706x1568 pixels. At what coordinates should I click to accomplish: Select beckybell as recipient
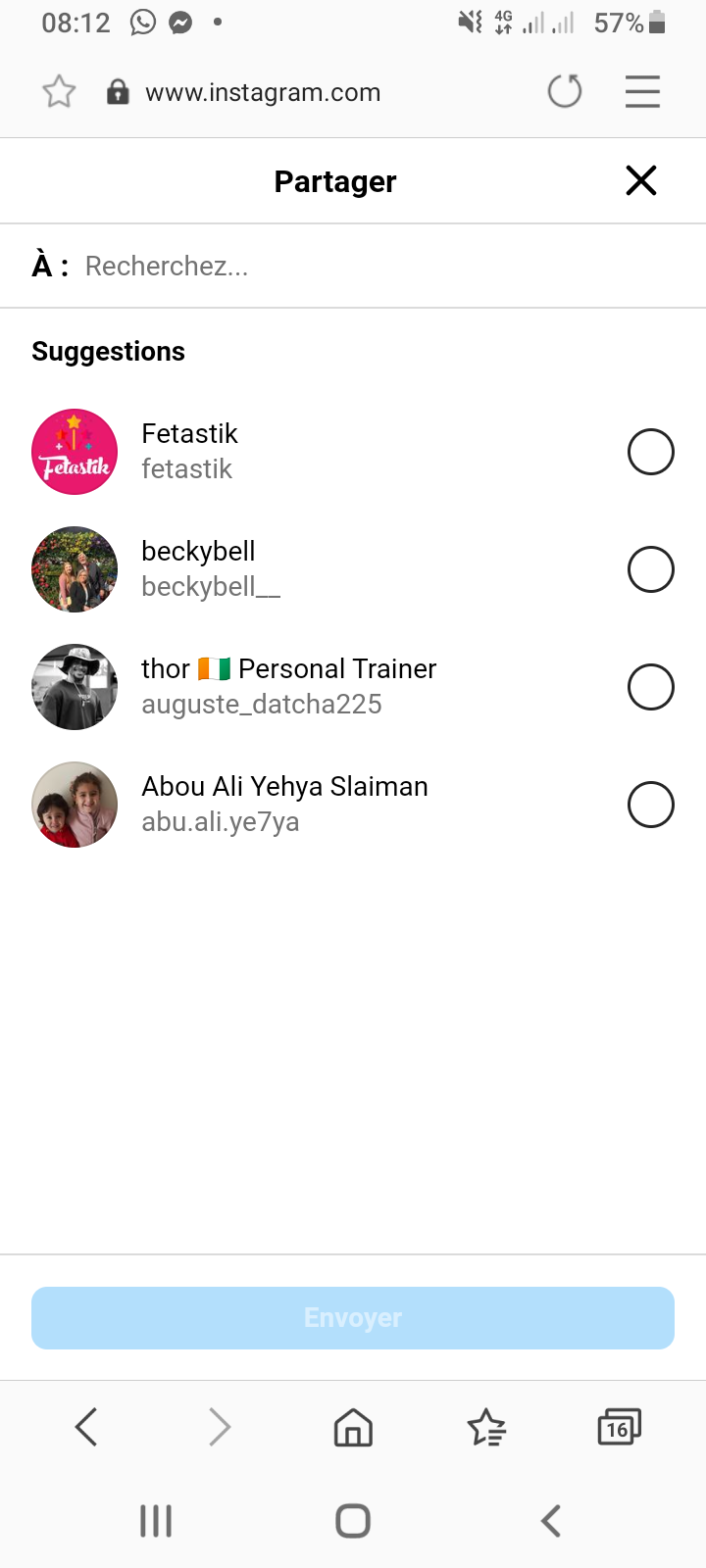click(x=650, y=569)
